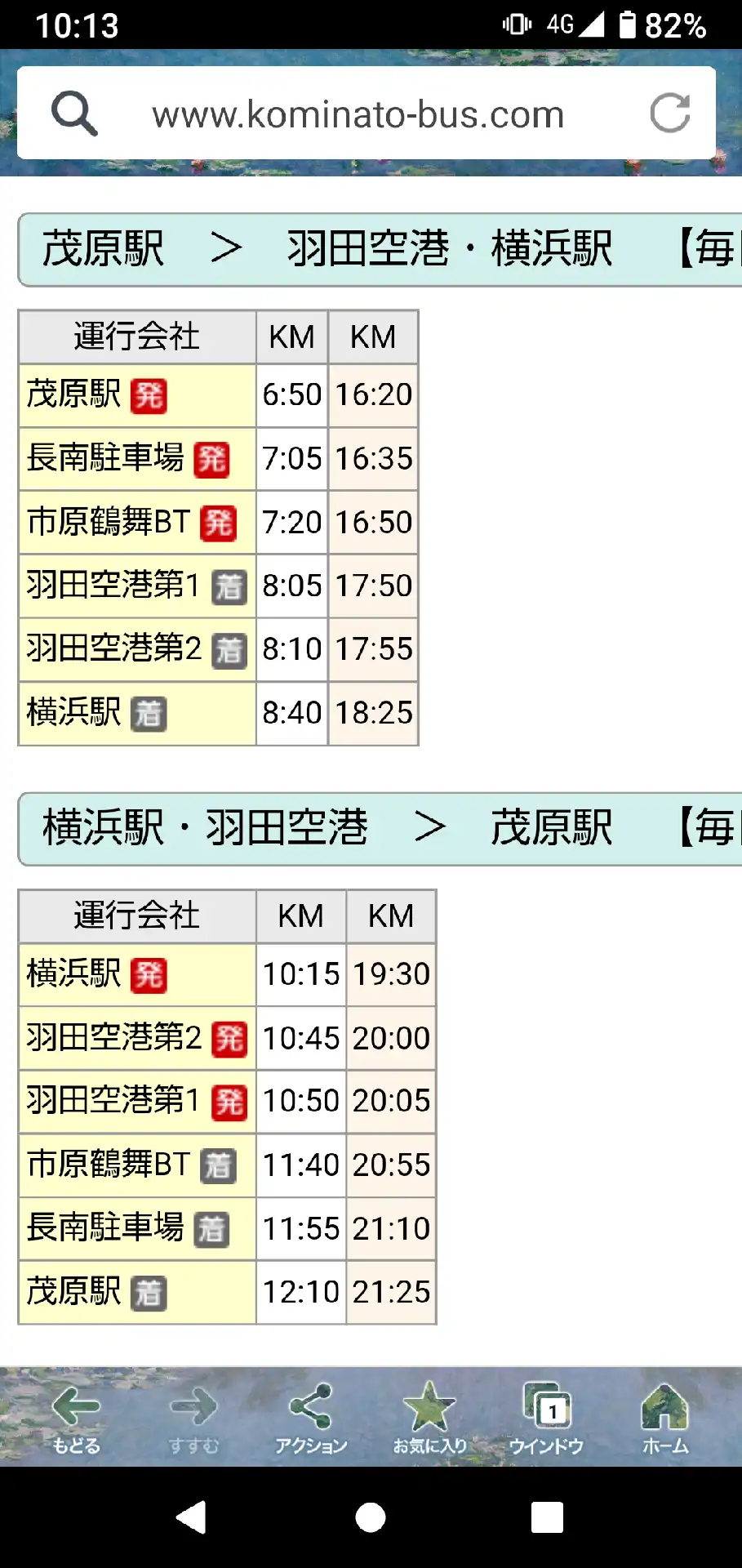Screen dimensions: 742x1568
Task: Open the アクション share menu
Action: click(311, 1419)
